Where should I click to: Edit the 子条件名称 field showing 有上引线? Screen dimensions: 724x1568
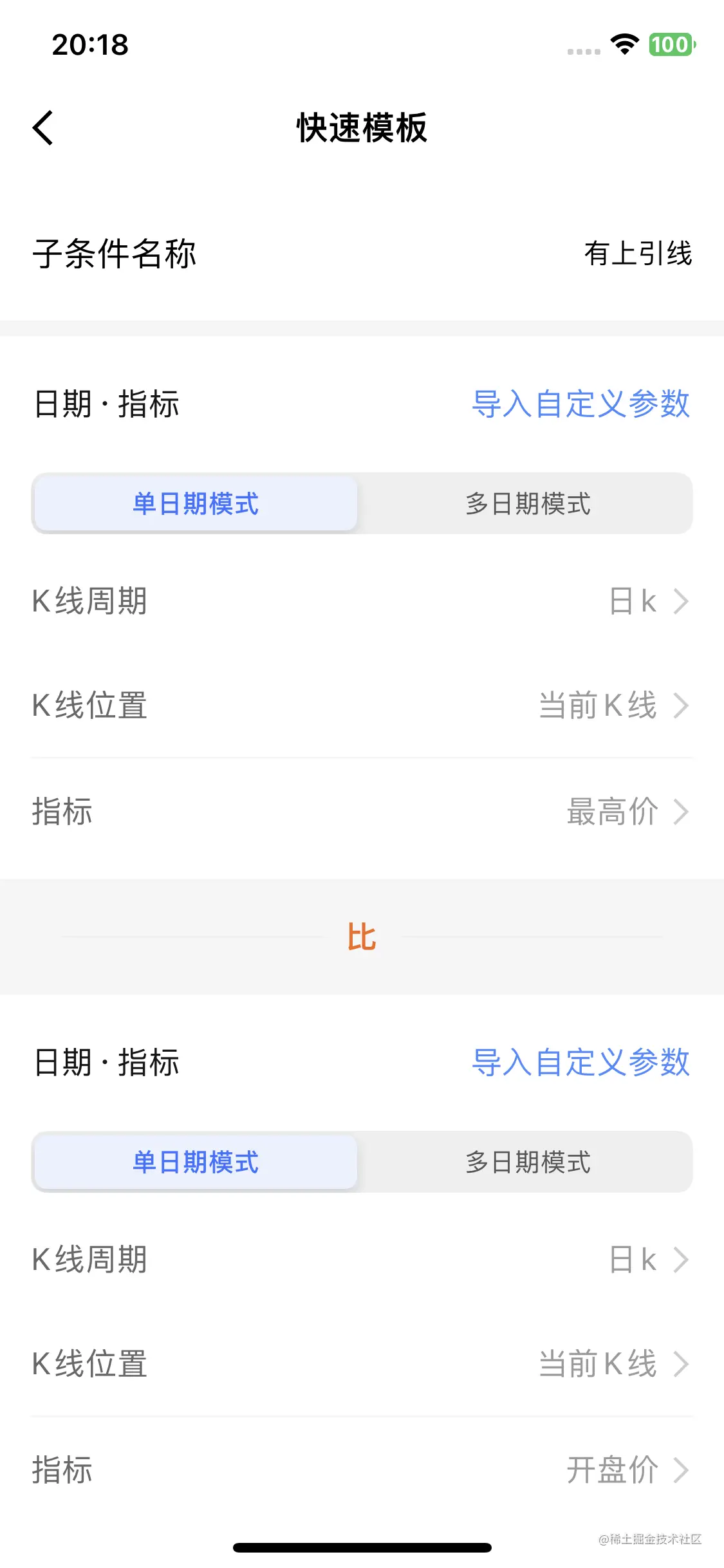coord(637,254)
